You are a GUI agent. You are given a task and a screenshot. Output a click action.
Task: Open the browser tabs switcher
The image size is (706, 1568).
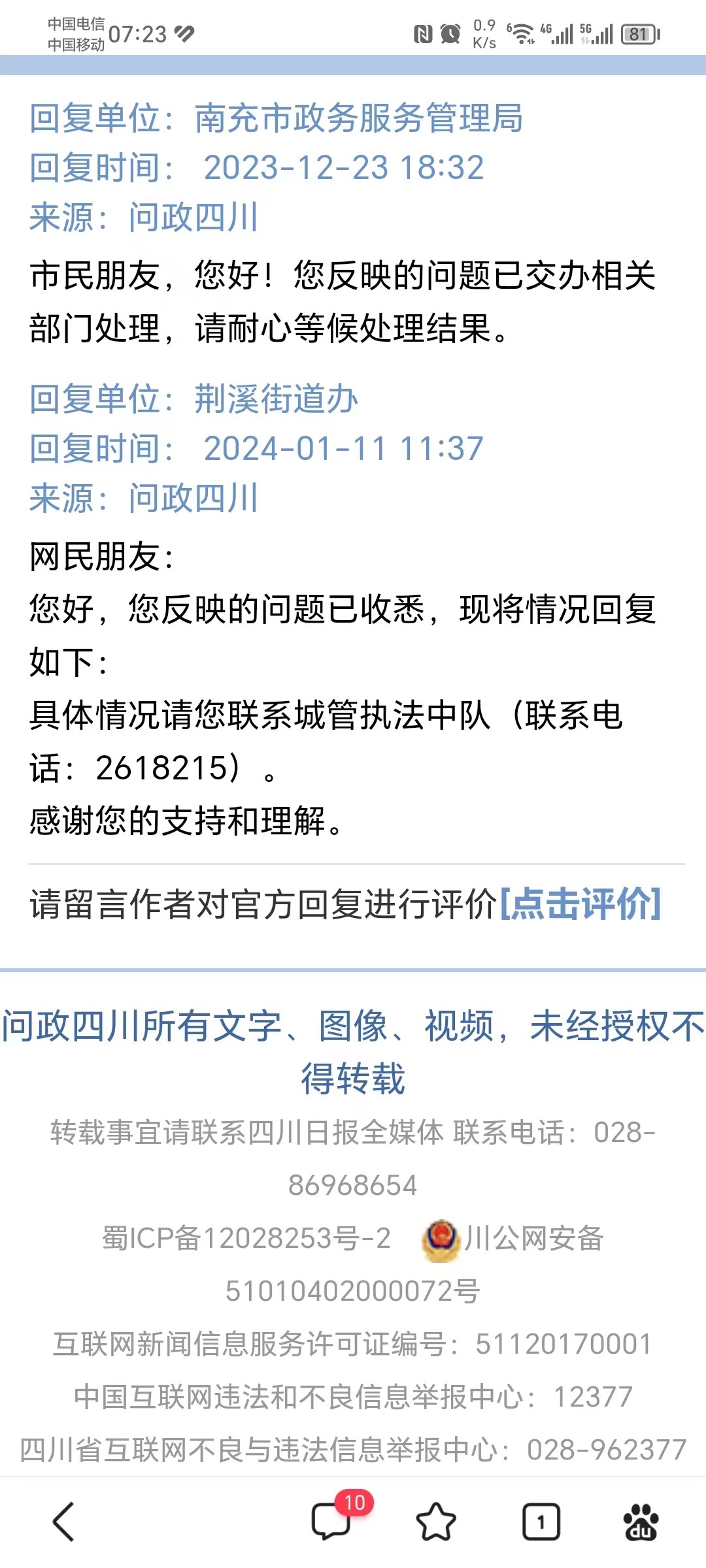pos(541,1522)
